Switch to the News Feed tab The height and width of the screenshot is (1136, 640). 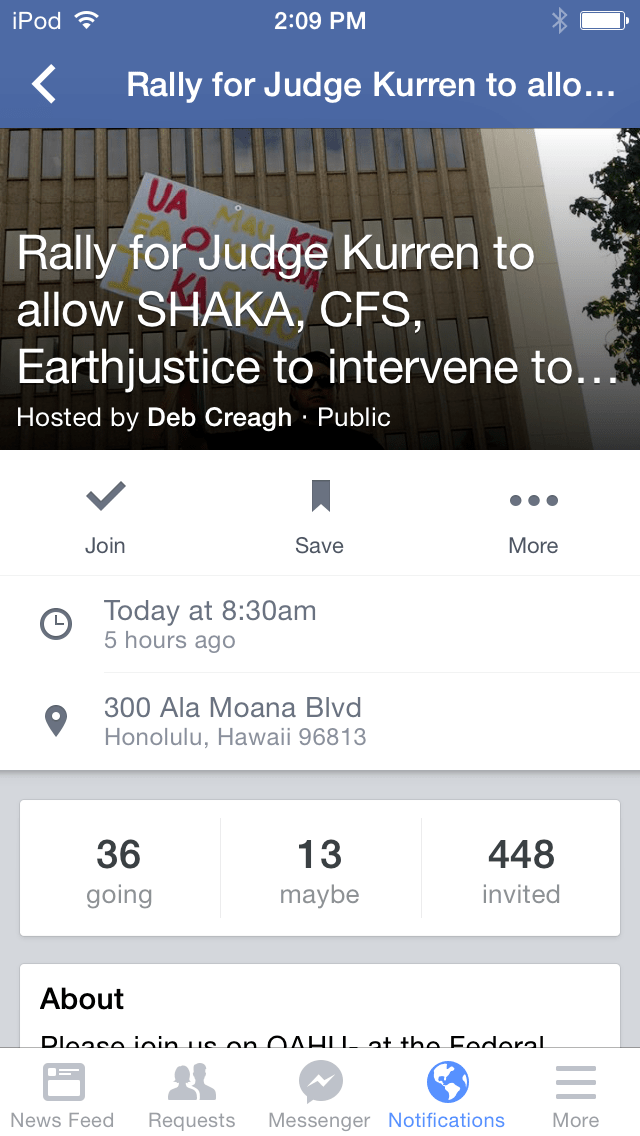[63, 1094]
